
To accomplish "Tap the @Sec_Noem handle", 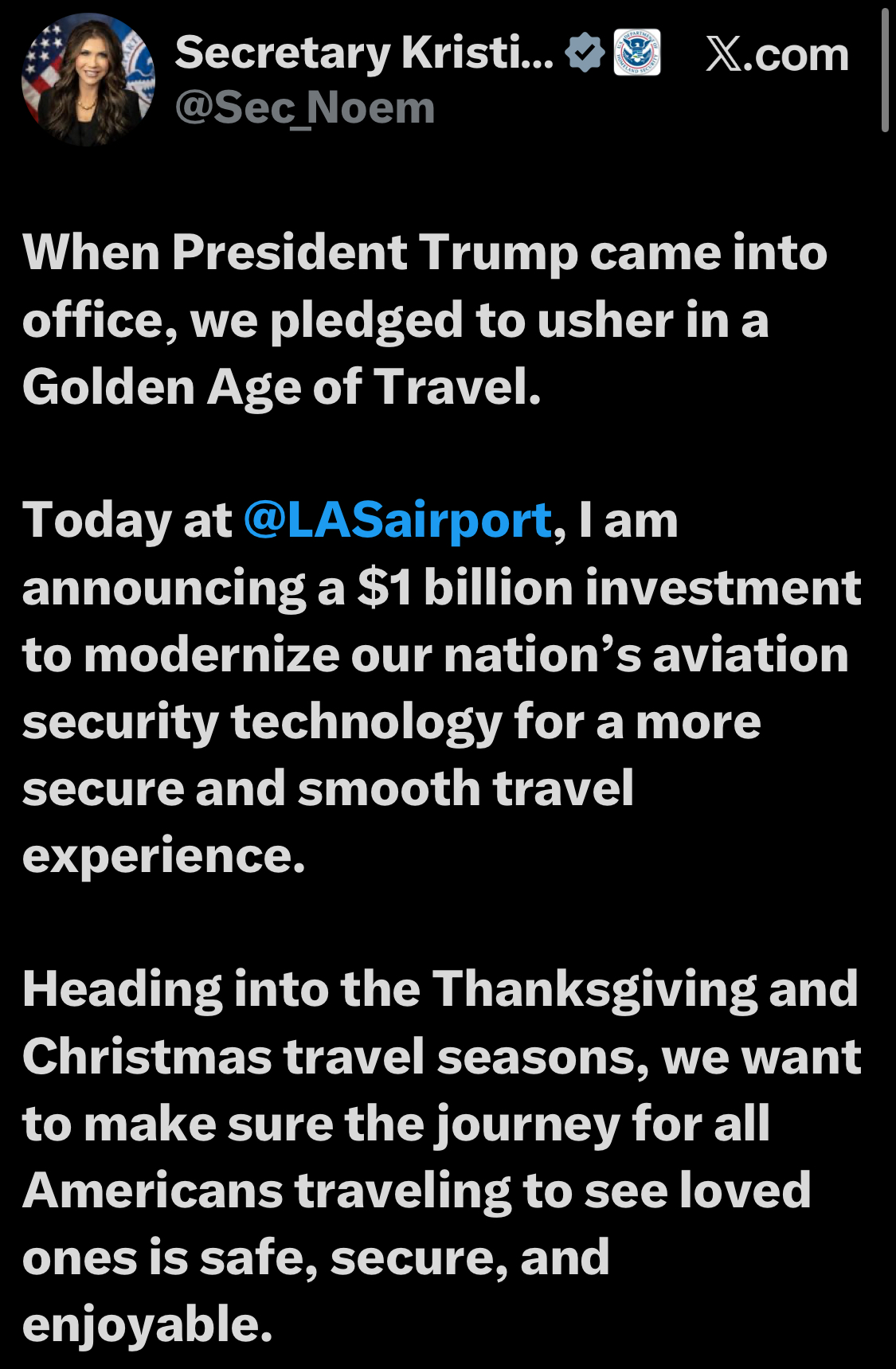I will click(x=305, y=108).
